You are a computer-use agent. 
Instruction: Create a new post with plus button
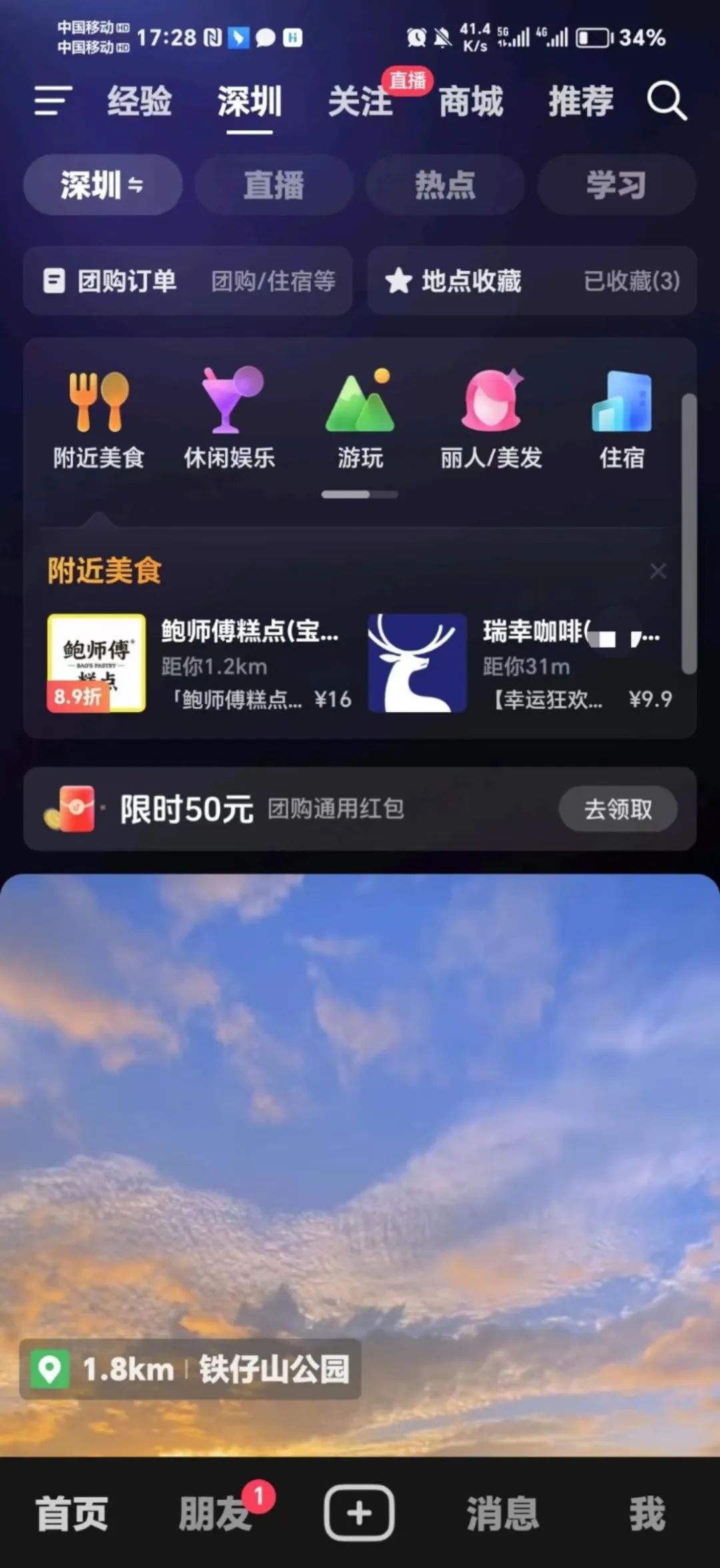pos(359,1513)
